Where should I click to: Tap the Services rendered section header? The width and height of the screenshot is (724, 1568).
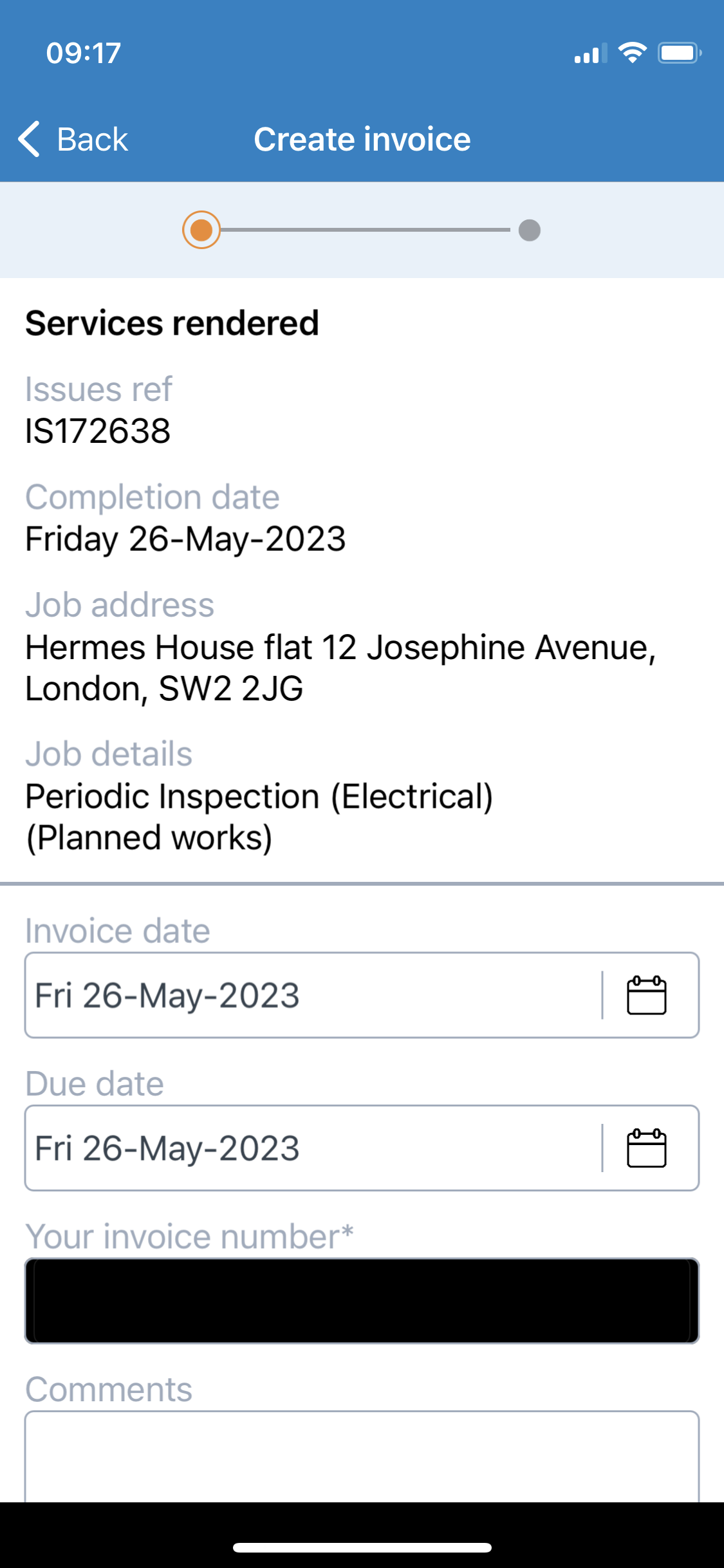[171, 322]
